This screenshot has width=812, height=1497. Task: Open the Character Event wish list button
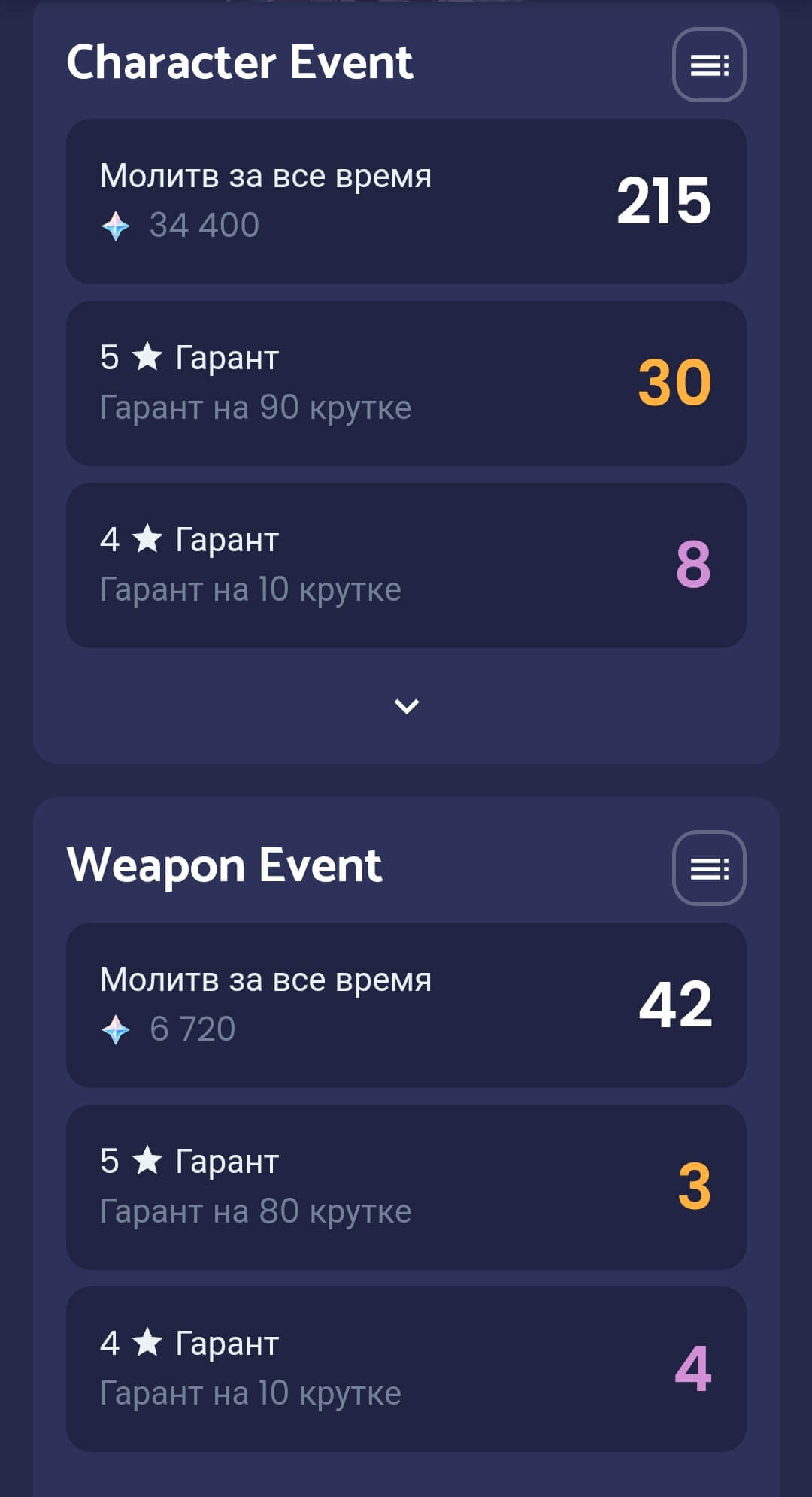pos(708,65)
